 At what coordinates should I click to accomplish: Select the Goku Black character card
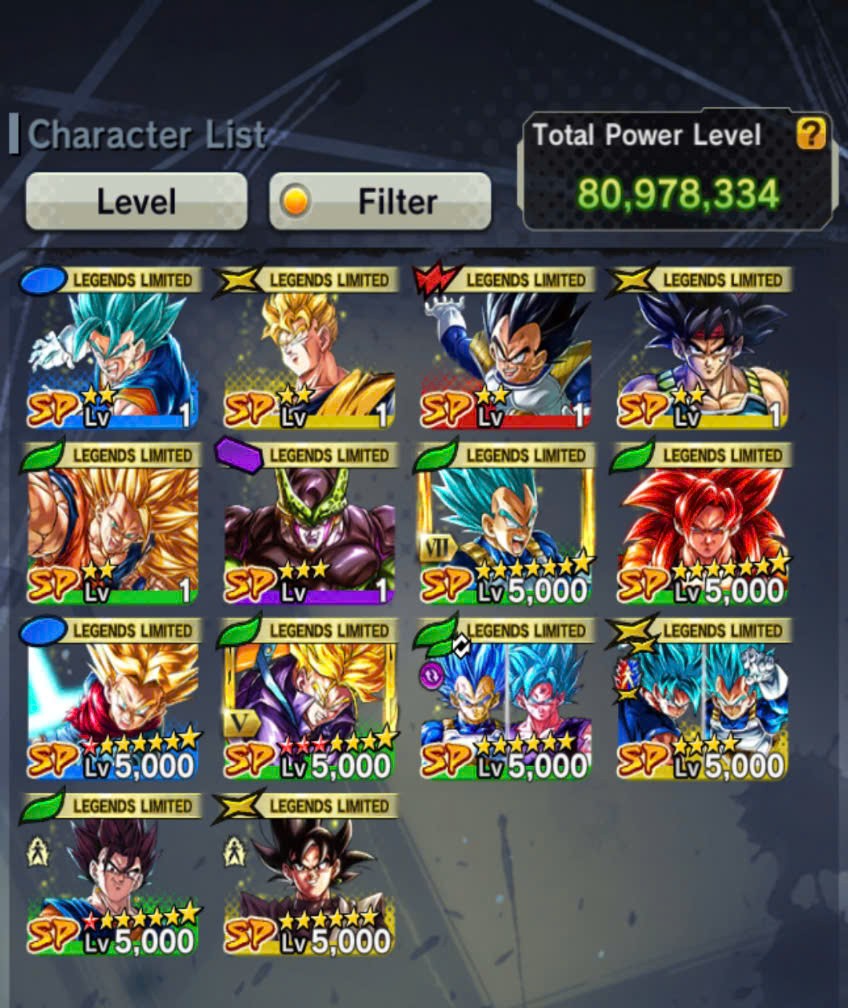pyautogui.click(x=309, y=874)
